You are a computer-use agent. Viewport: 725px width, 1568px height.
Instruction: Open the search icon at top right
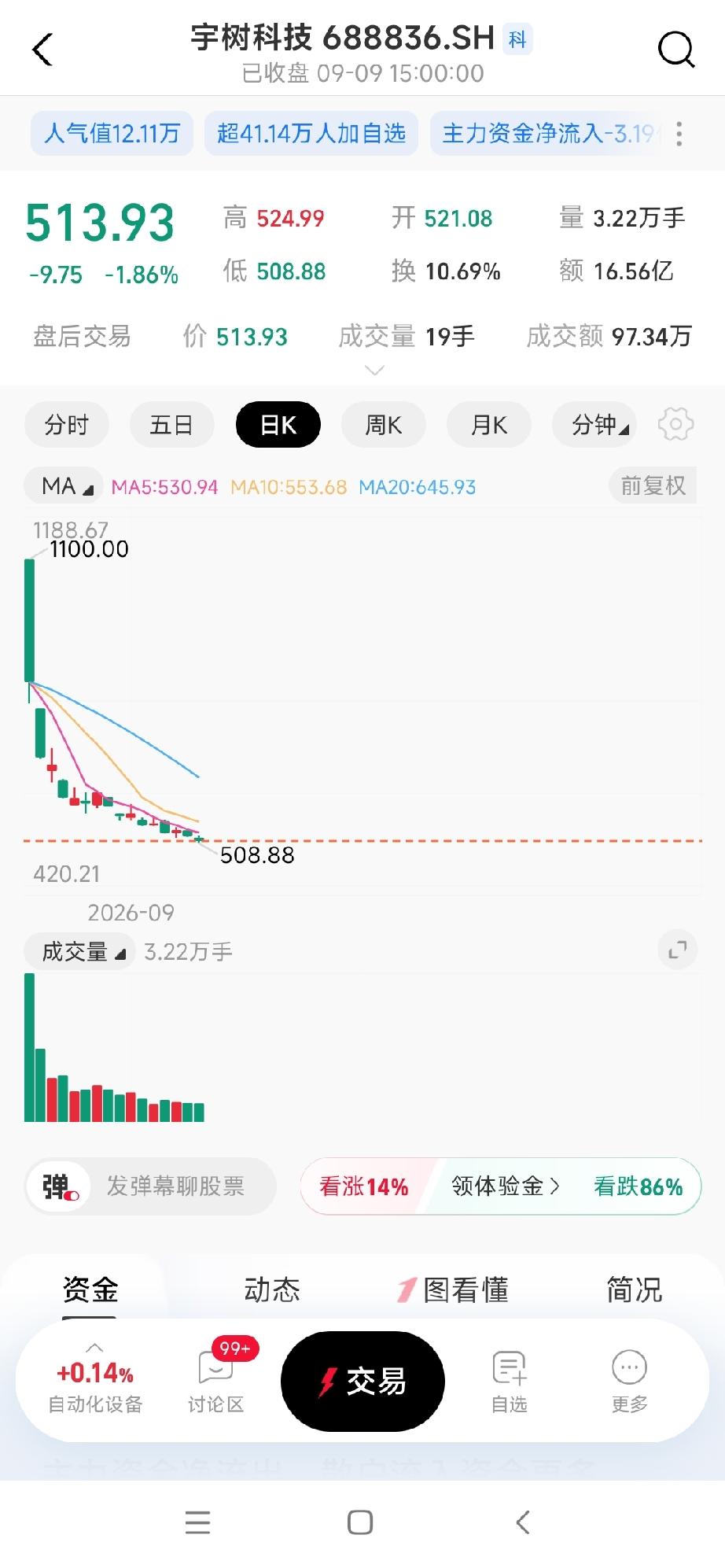click(676, 50)
